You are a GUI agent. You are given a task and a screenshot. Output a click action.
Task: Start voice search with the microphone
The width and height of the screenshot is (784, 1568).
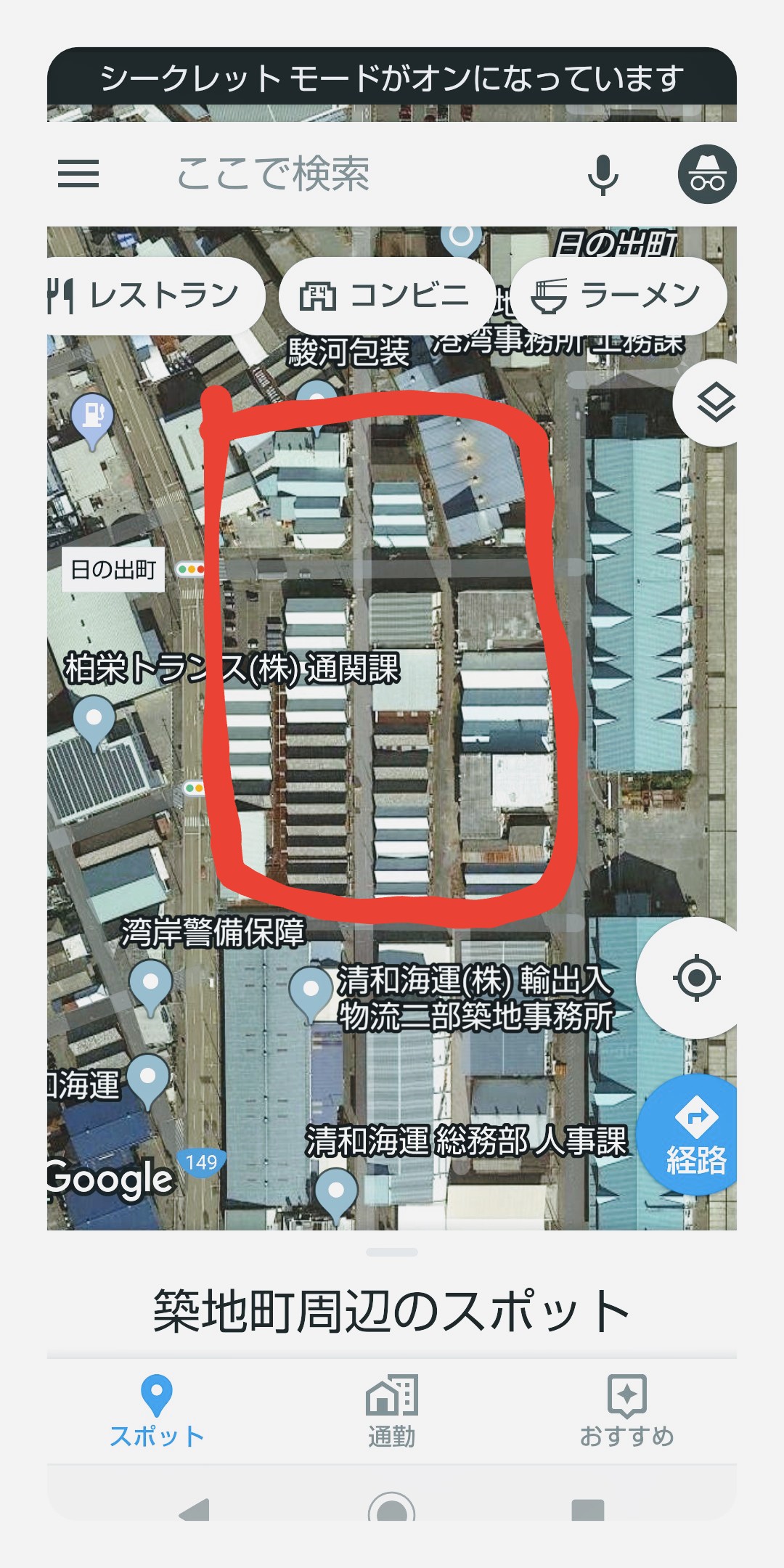tap(603, 174)
